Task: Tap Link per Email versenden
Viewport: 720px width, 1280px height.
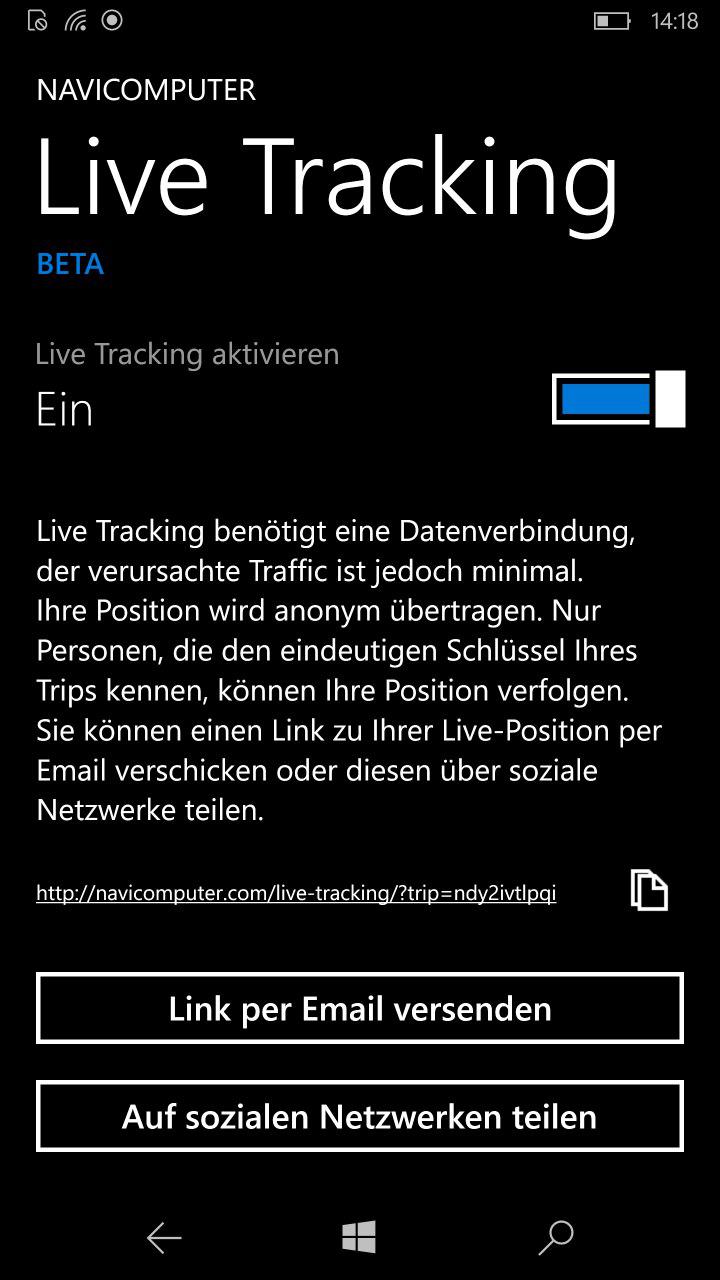Action: click(x=360, y=1008)
